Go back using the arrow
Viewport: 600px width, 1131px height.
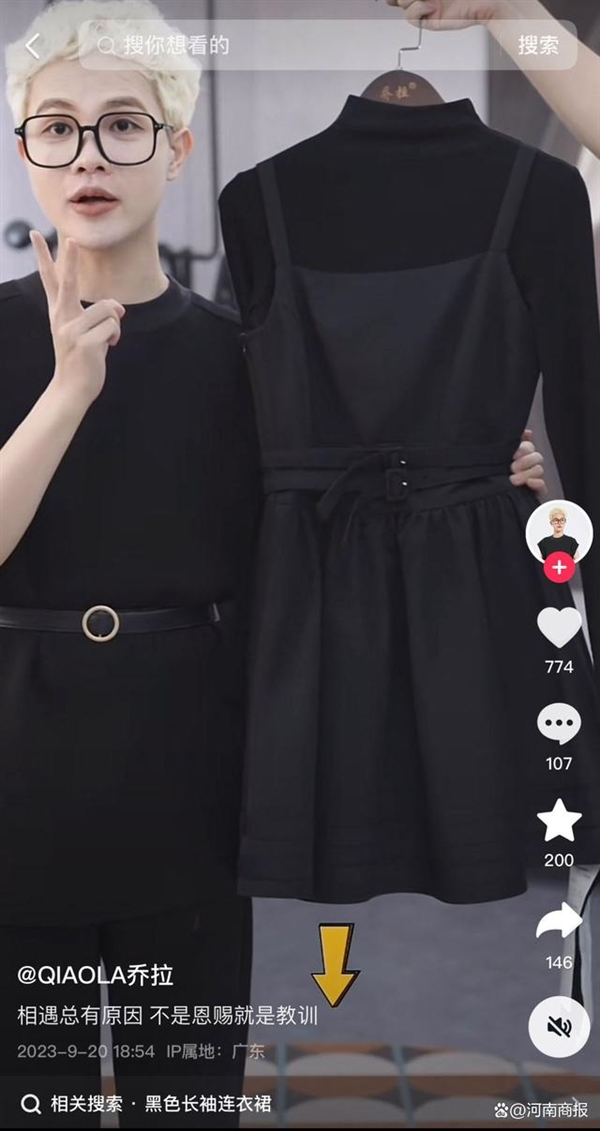point(33,45)
